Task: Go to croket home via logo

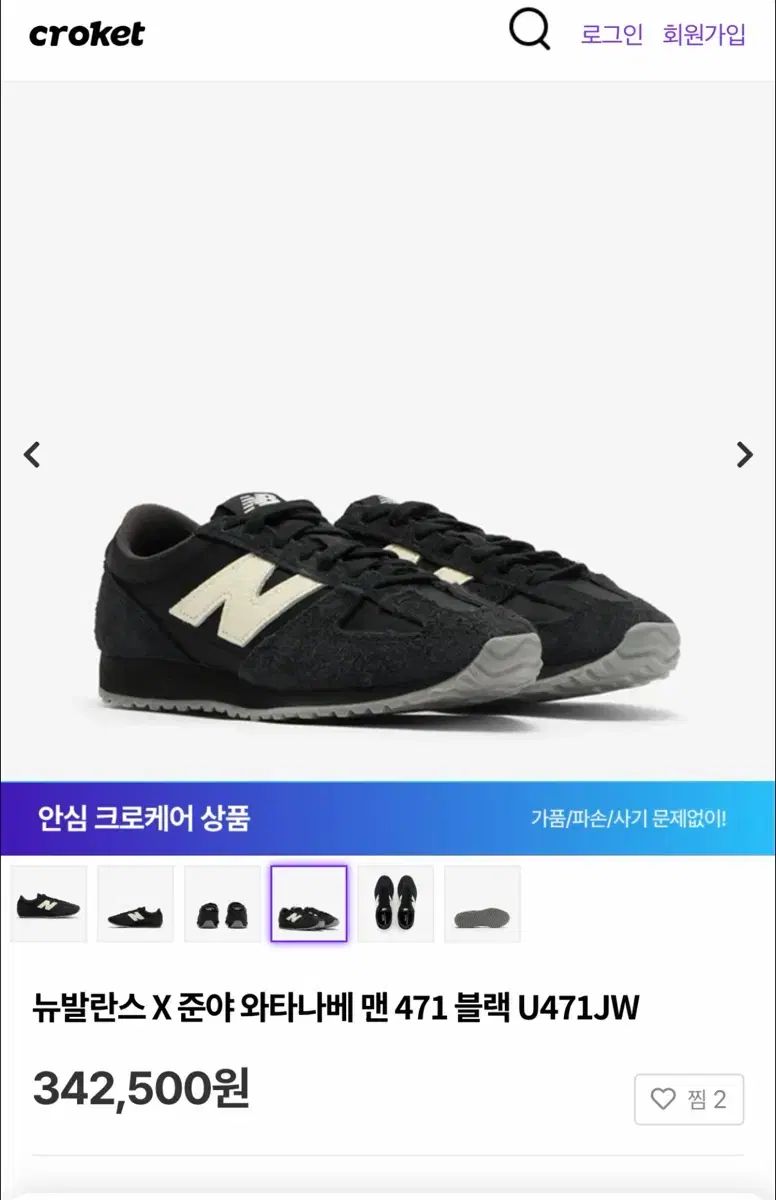Action: pos(87,35)
